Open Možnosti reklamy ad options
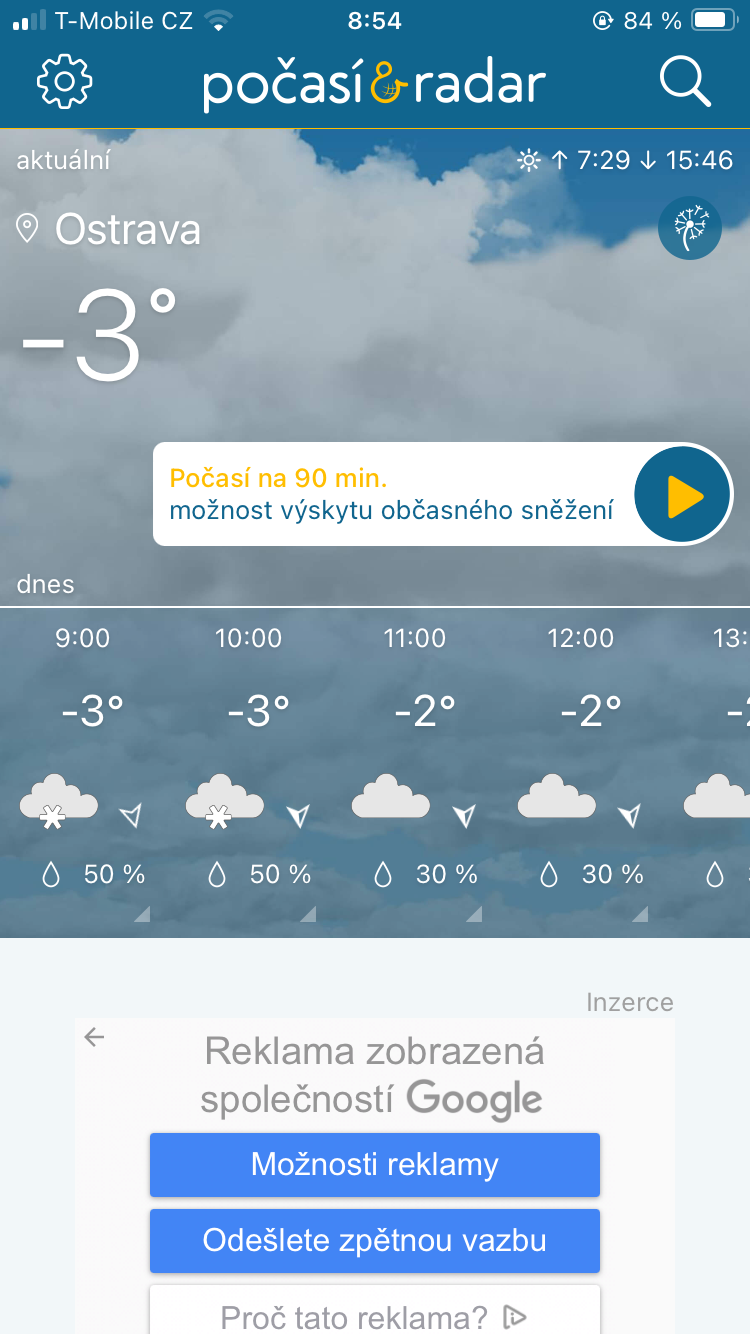750x1334 pixels. click(375, 1165)
